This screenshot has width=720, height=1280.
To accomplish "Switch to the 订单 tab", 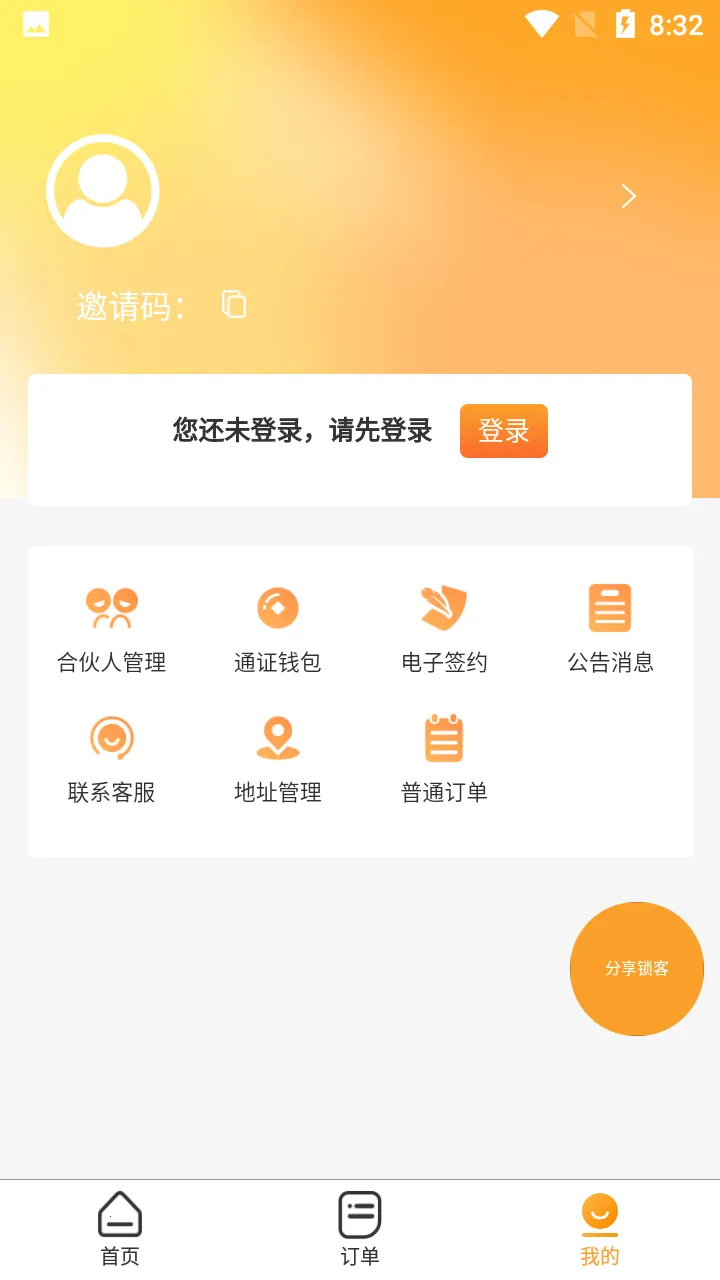I will (x=359, y=1228).
